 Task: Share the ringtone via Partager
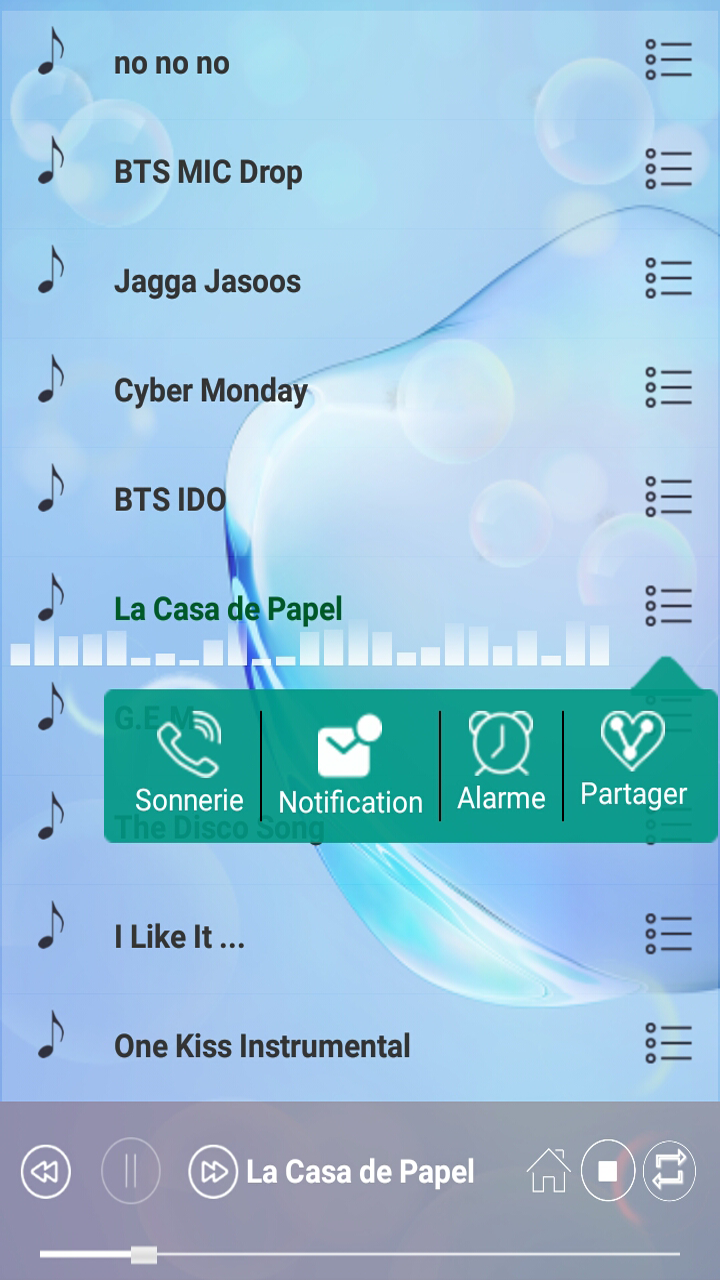pos(633,762)
